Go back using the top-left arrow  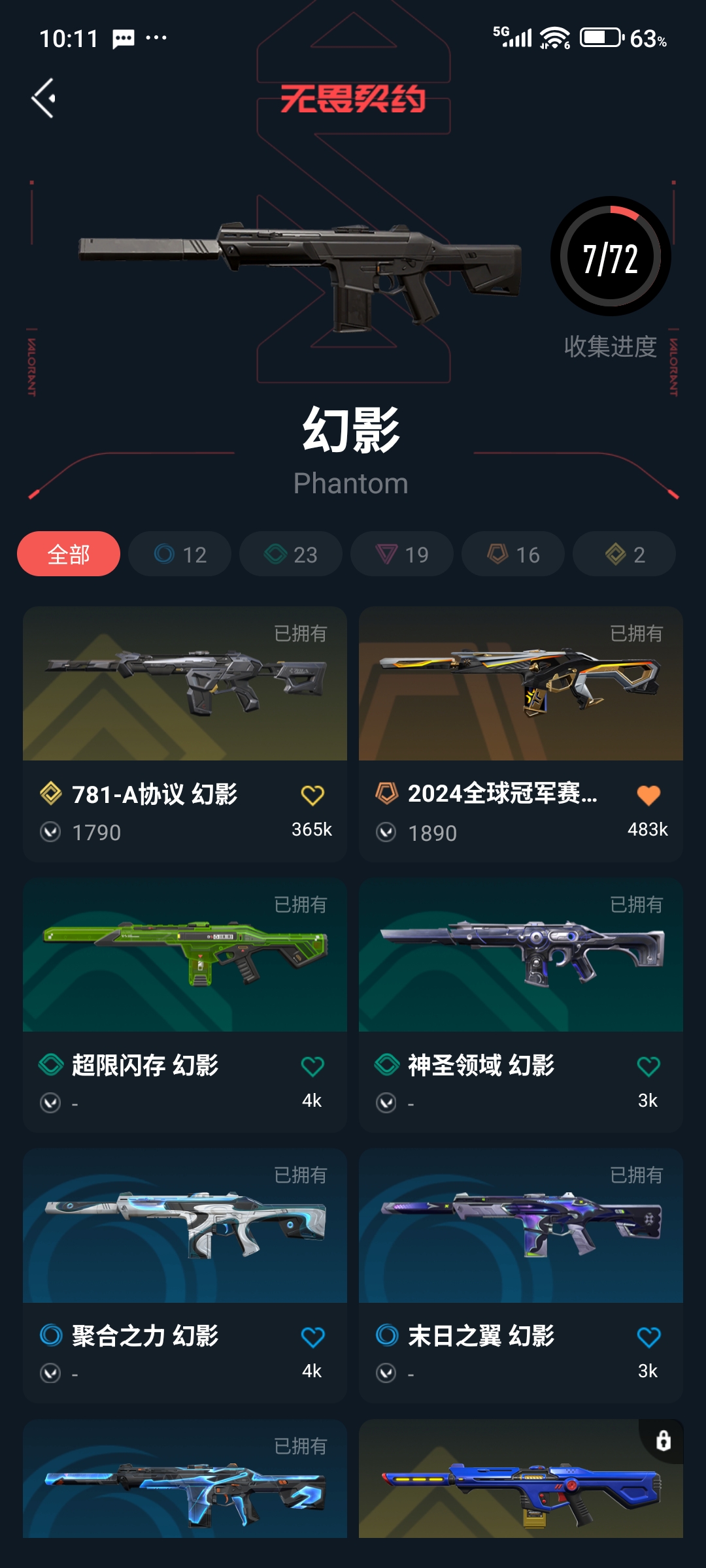pyautogui.click(x=44, y=99)
